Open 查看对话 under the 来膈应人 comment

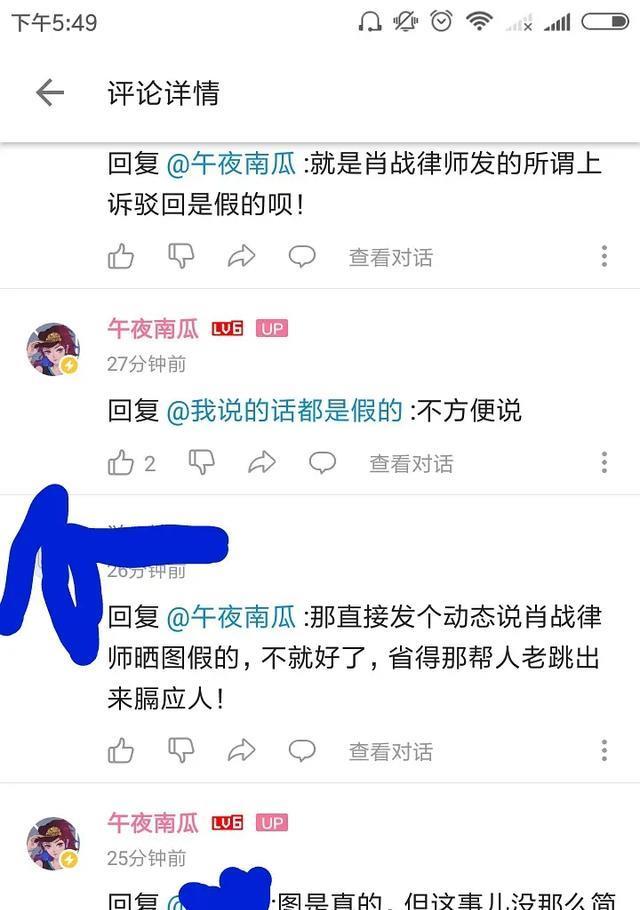[390, 751]
